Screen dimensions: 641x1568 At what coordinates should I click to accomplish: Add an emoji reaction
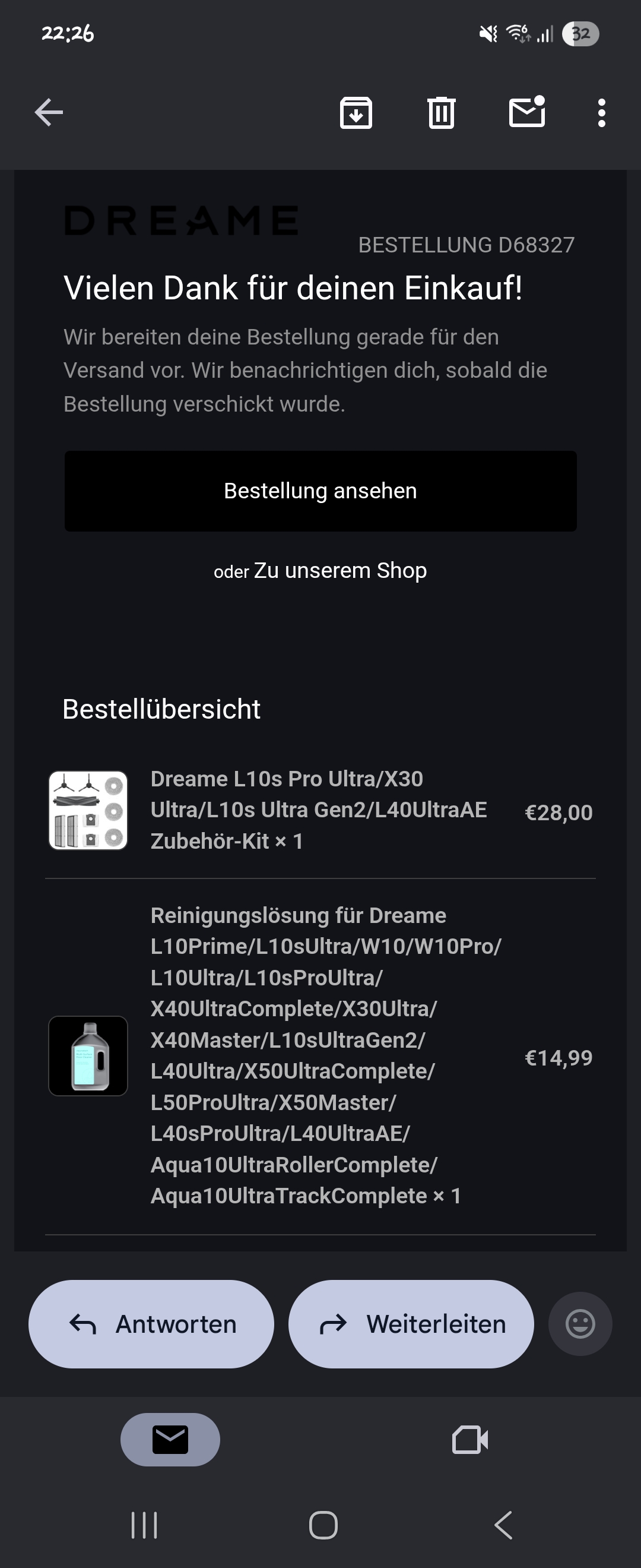click(580, 1324)
